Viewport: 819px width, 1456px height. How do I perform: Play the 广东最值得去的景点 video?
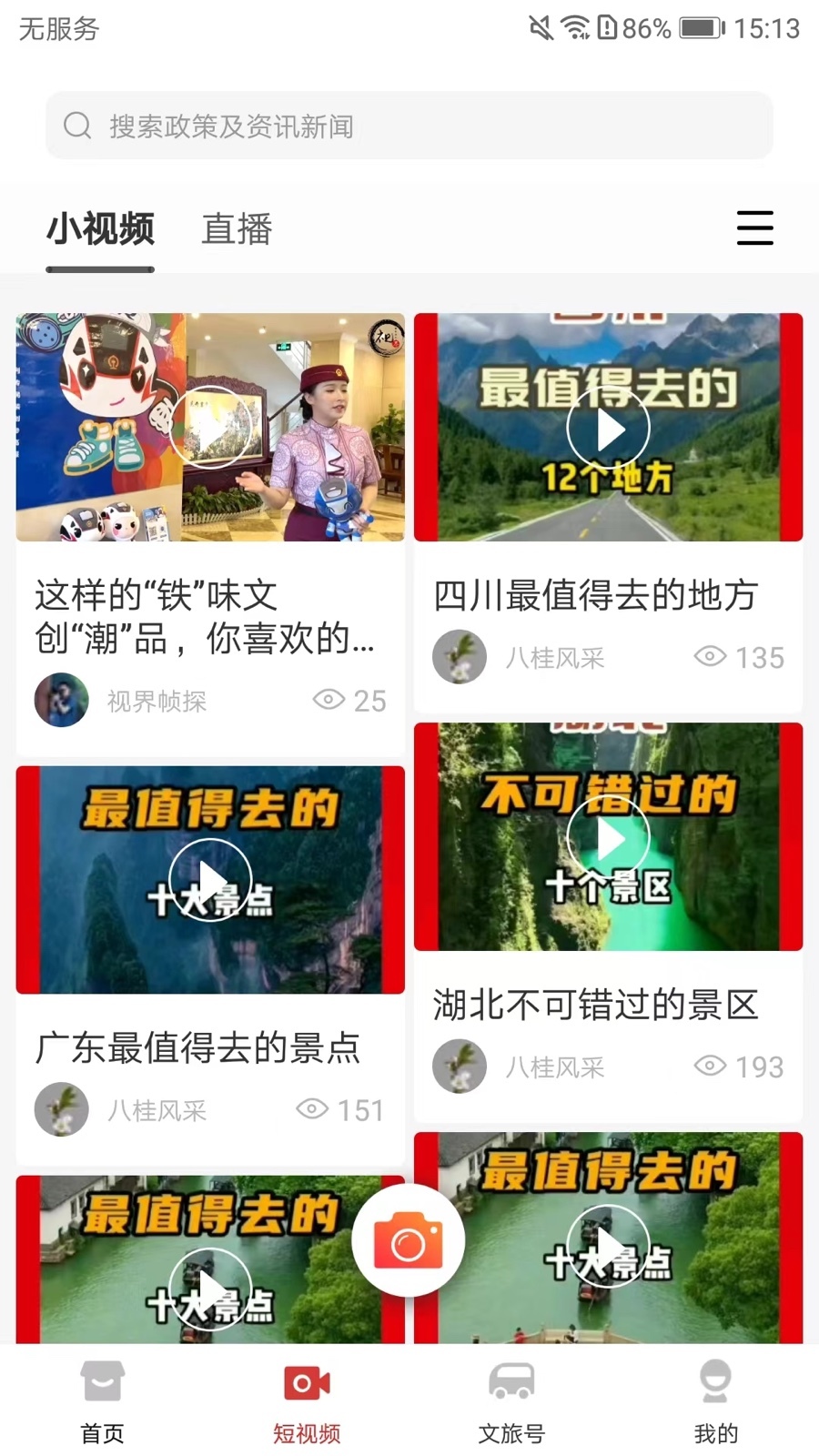210,878
